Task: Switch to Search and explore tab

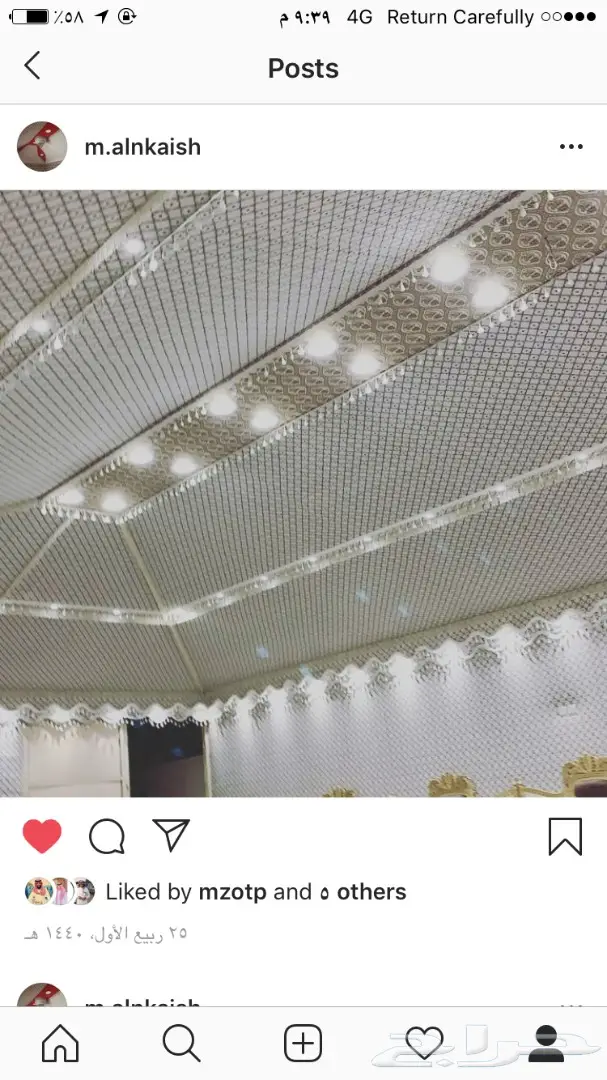Action: [x=181, y=1043]
